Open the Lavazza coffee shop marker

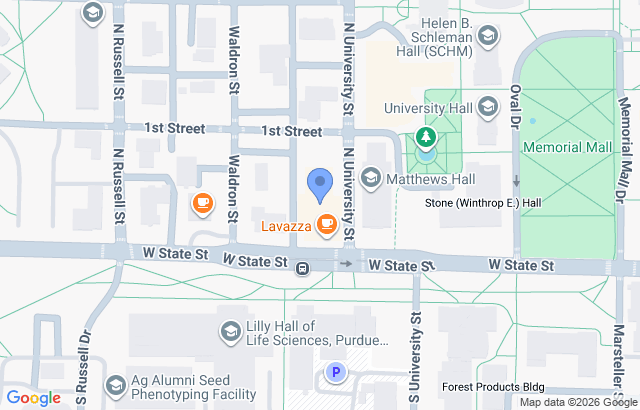[327, 225]
